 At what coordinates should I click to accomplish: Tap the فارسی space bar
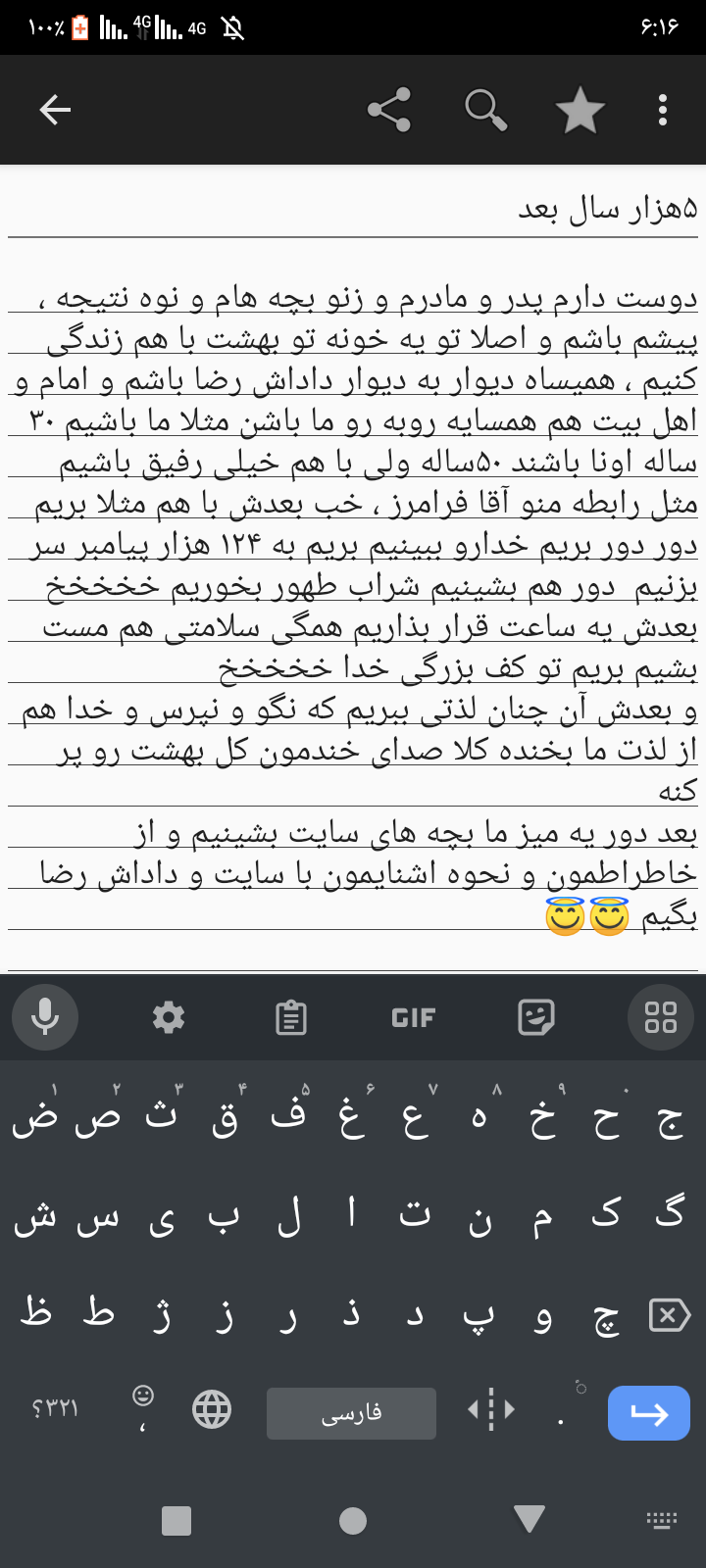click(351, 1413)
